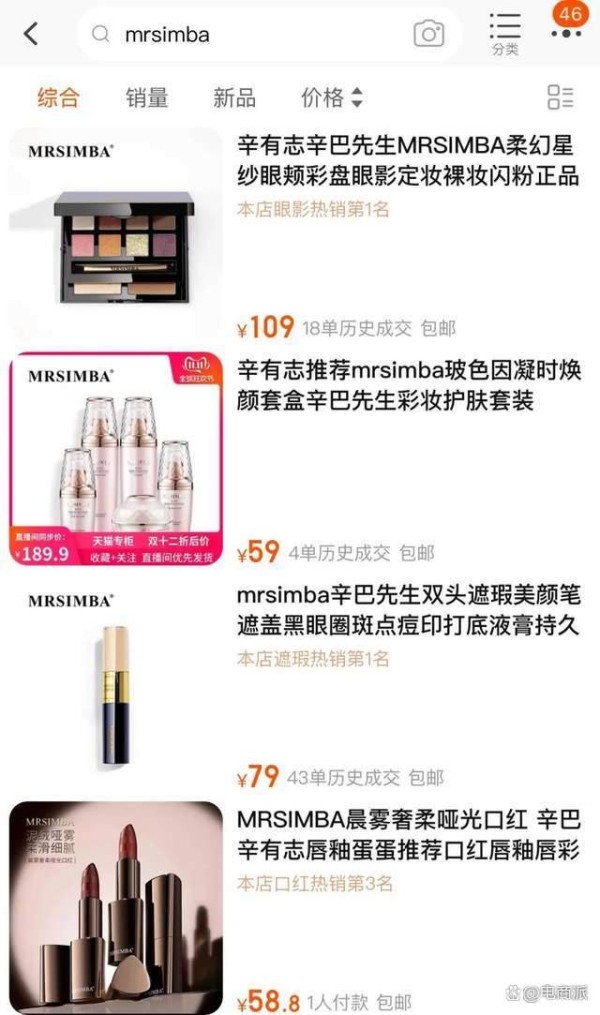Go back with the arrow icon
The image size is (600, 1015).
[31, 34]
